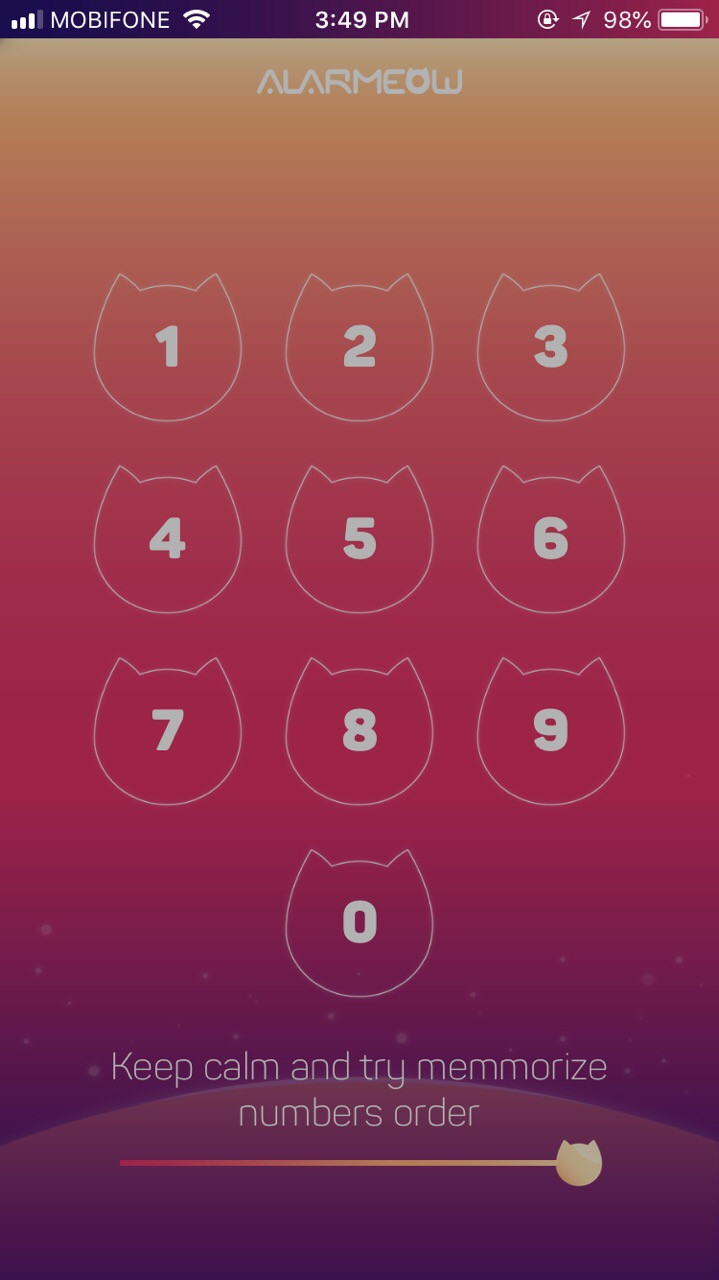Viewport: 719px width, 1280px height.
Task: Tap the cat-head slider handle
Action: 578,1163
